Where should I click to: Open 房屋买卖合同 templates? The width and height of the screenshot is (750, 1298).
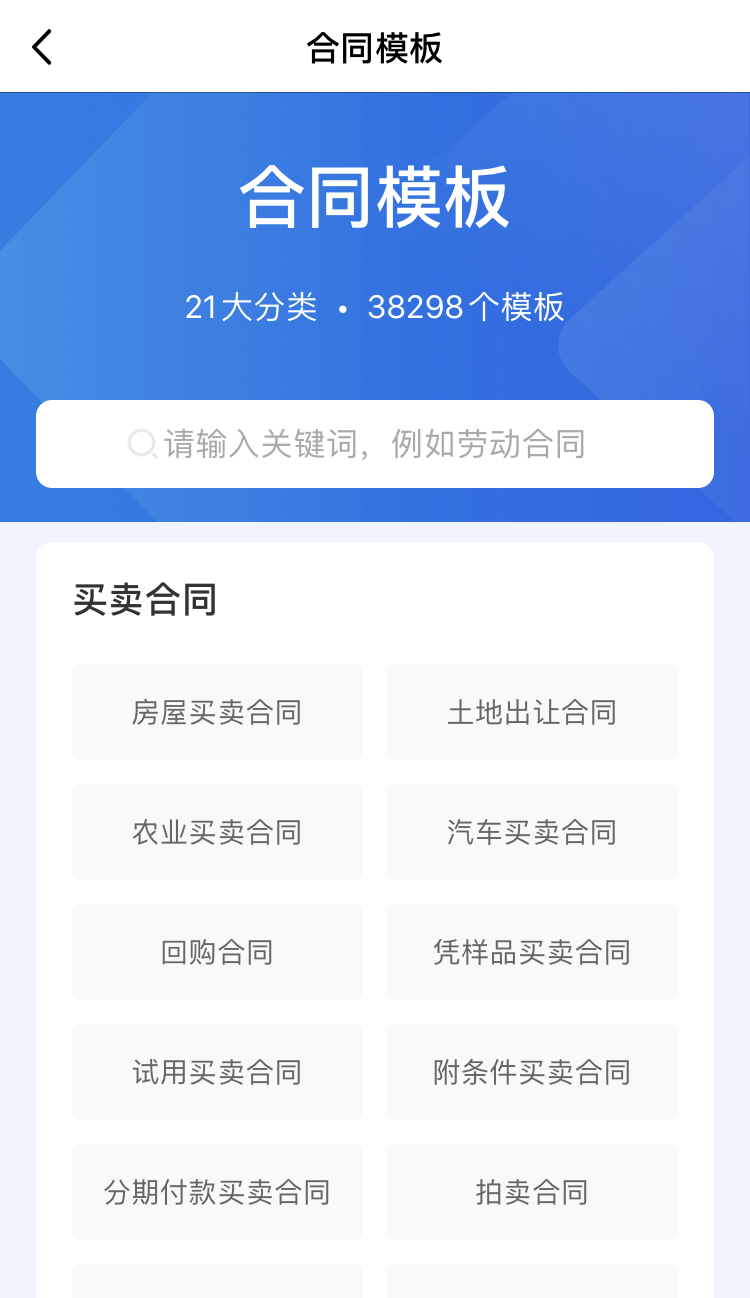click(217, 712)
